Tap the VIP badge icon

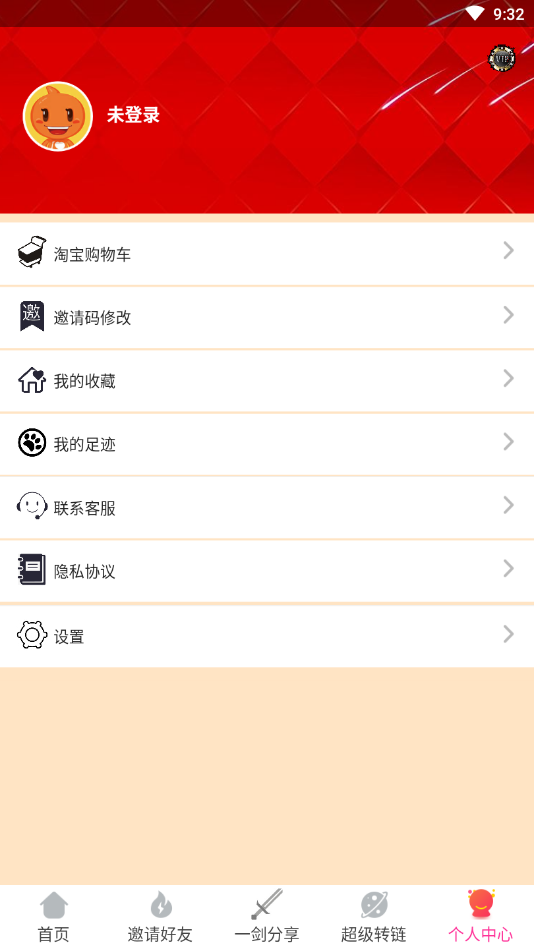[x=502, y=59]
